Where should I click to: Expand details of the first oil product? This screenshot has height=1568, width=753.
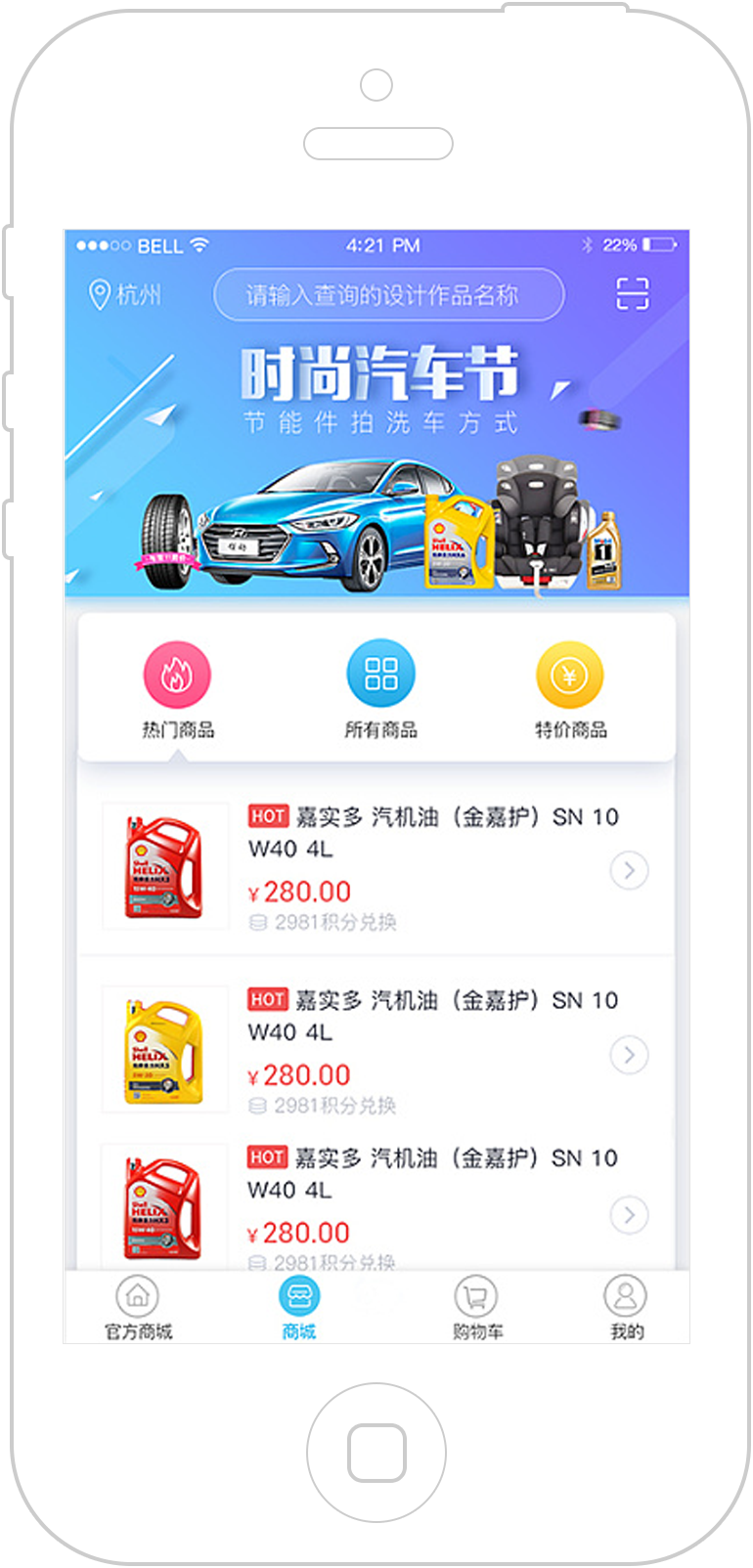point(629,870)
